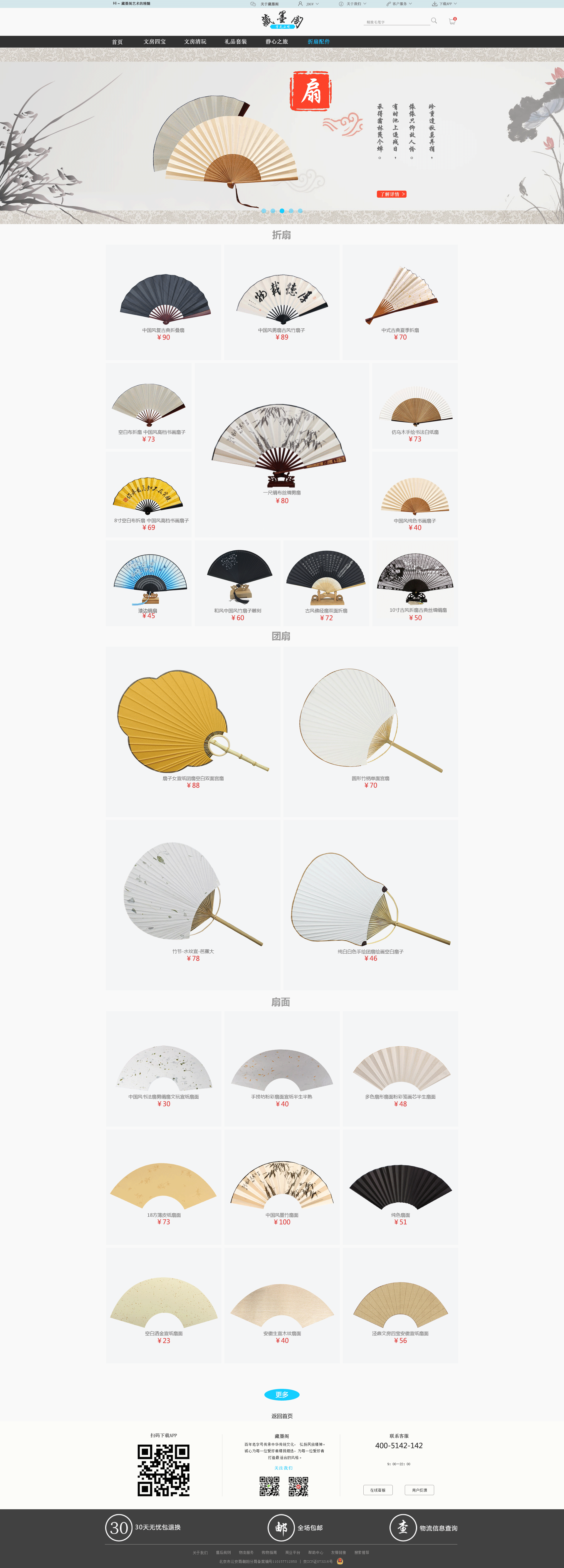Open 静心之旅 navigation item
This screenshot has width=564, height=1568.
276,42
